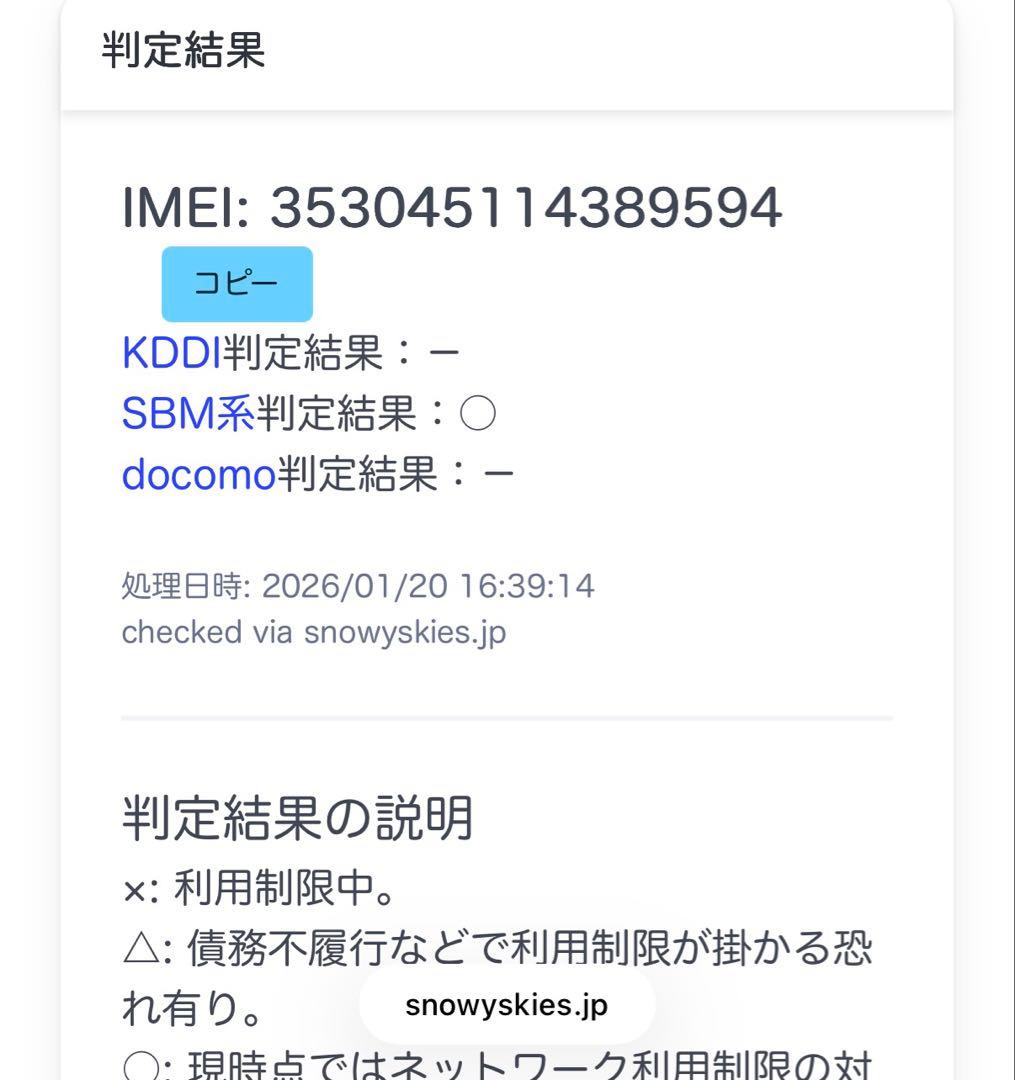The height and width of the screenshot is (1080, 1015).
Task: Click the checked via snowyskies.jp text
Action: coord(314,632)
